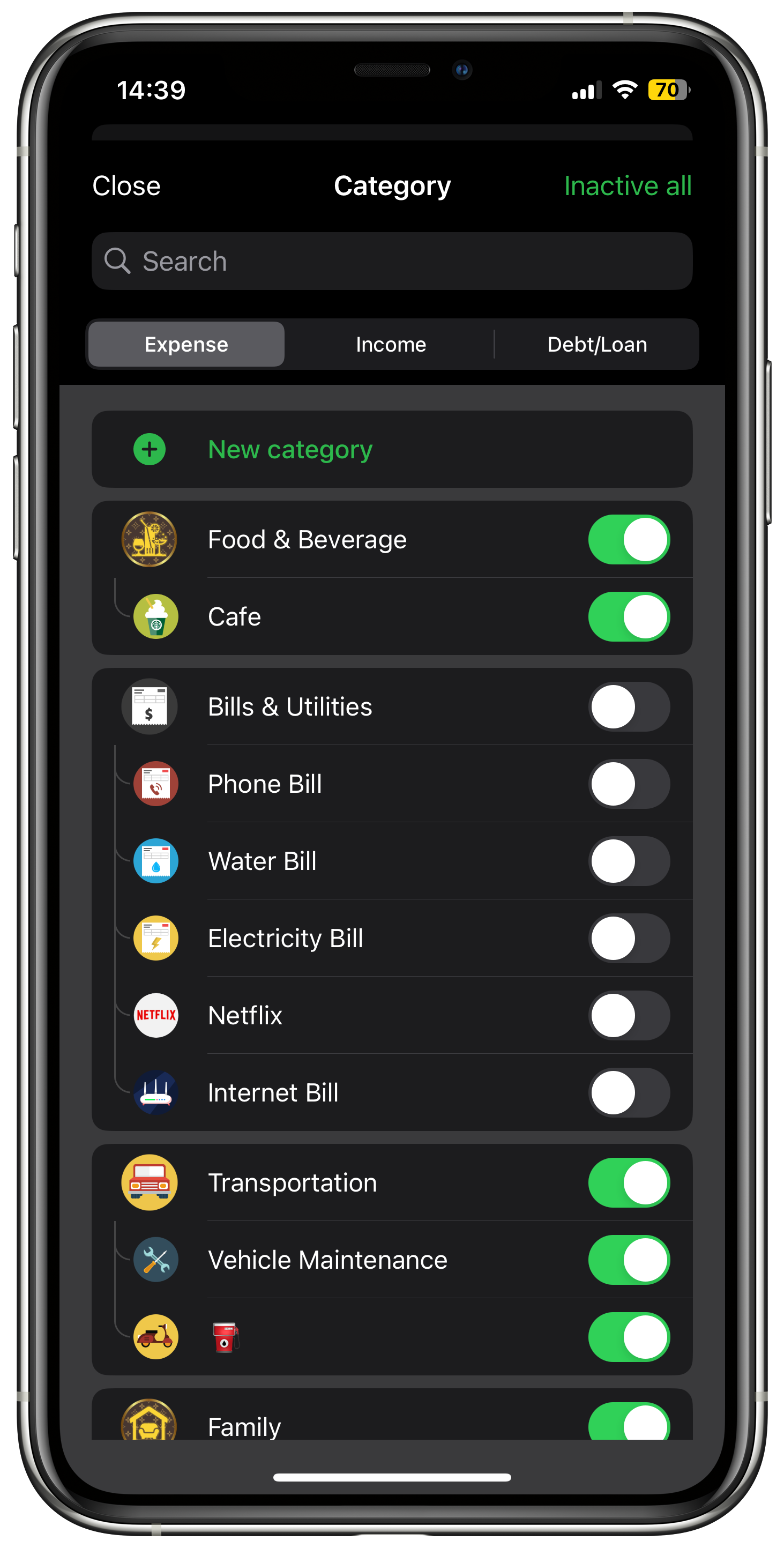Turn off the Cafe category
This screenshot has height=1548, width=784.
click(x=629, y=616)
